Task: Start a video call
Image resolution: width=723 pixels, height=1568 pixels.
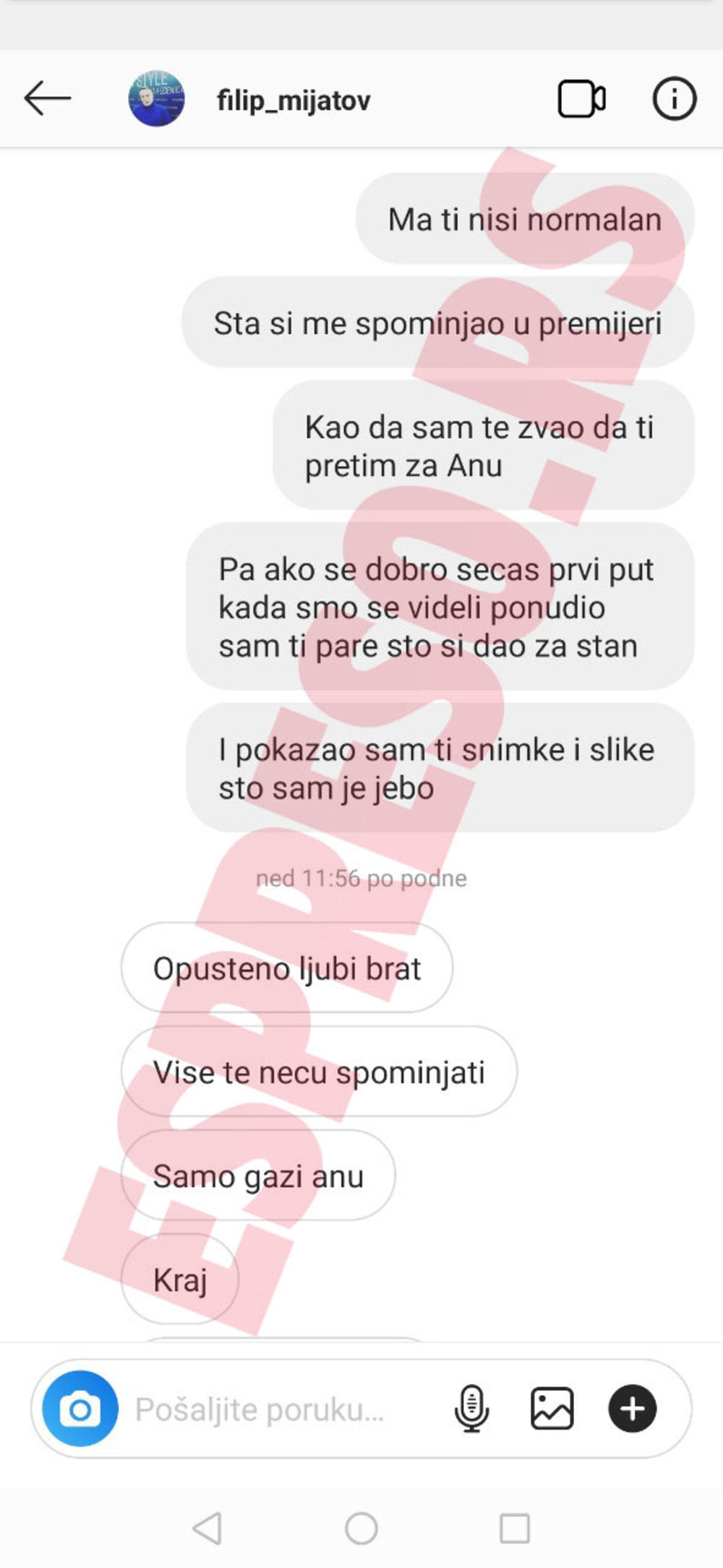Action: [581, 99]
